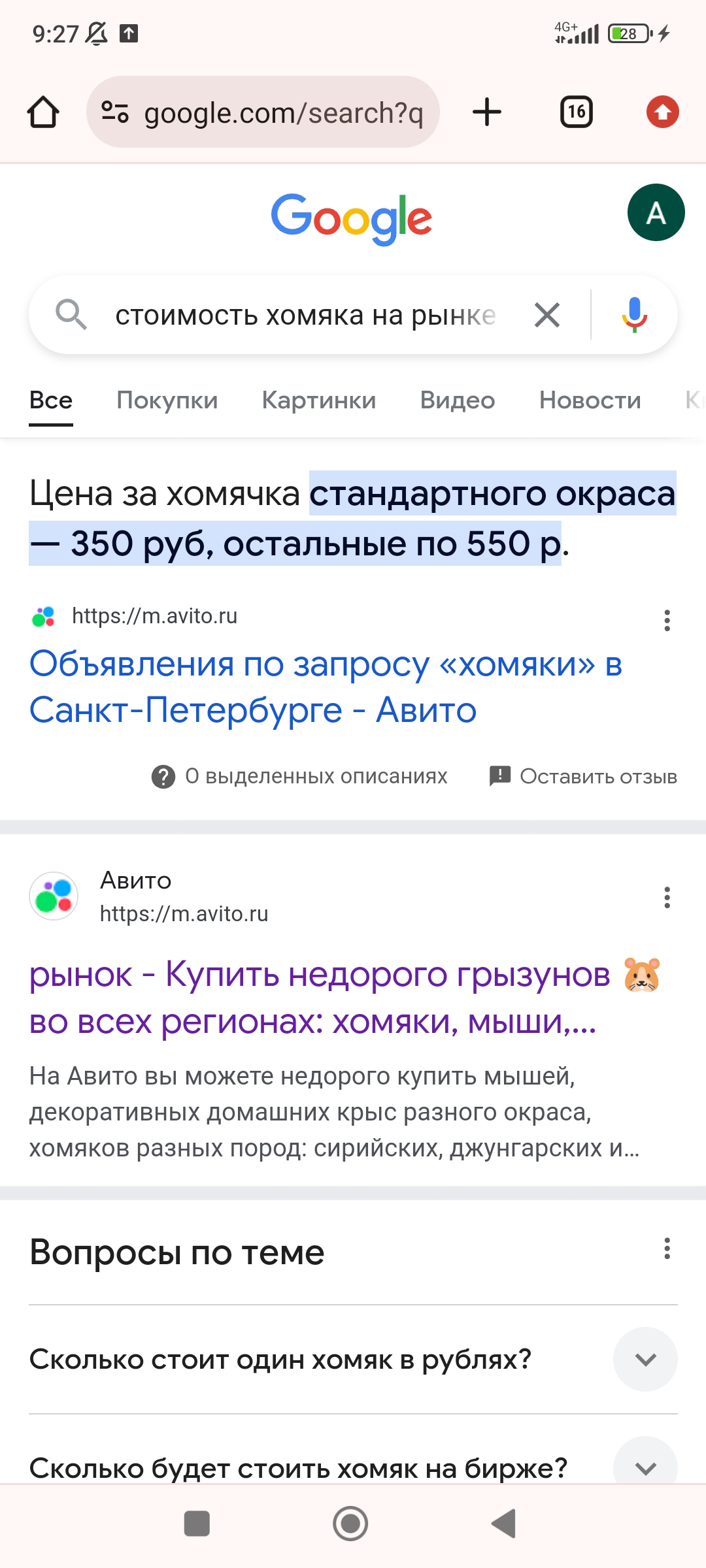Switch to the Видео tab
Screen dimensions: 706x1568
tap(458, 400)
